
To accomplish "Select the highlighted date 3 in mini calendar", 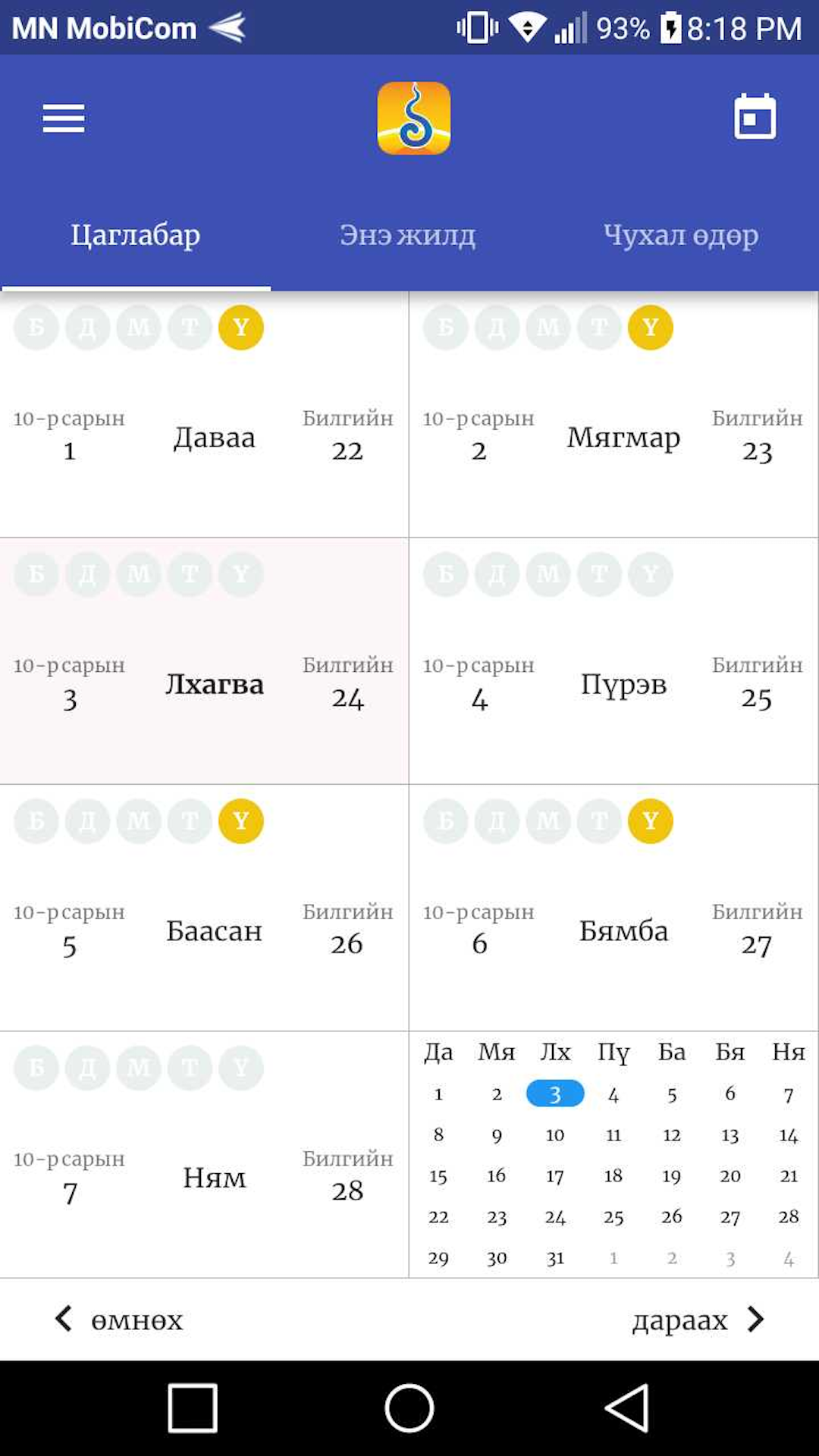I will 555,1094.
